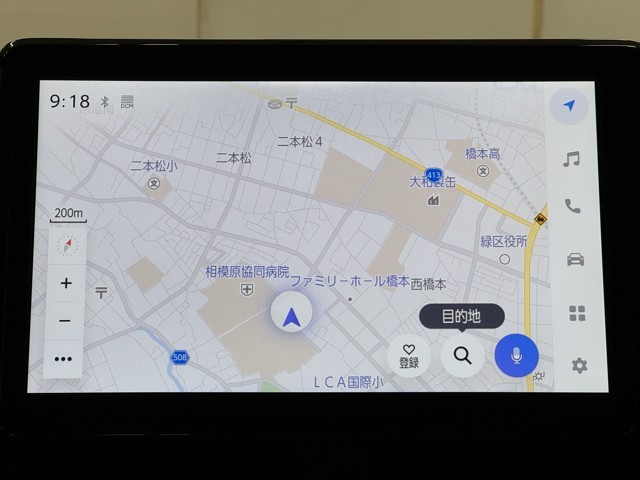
Task: Tap the compass orientation button
Action: click(68, 245)
